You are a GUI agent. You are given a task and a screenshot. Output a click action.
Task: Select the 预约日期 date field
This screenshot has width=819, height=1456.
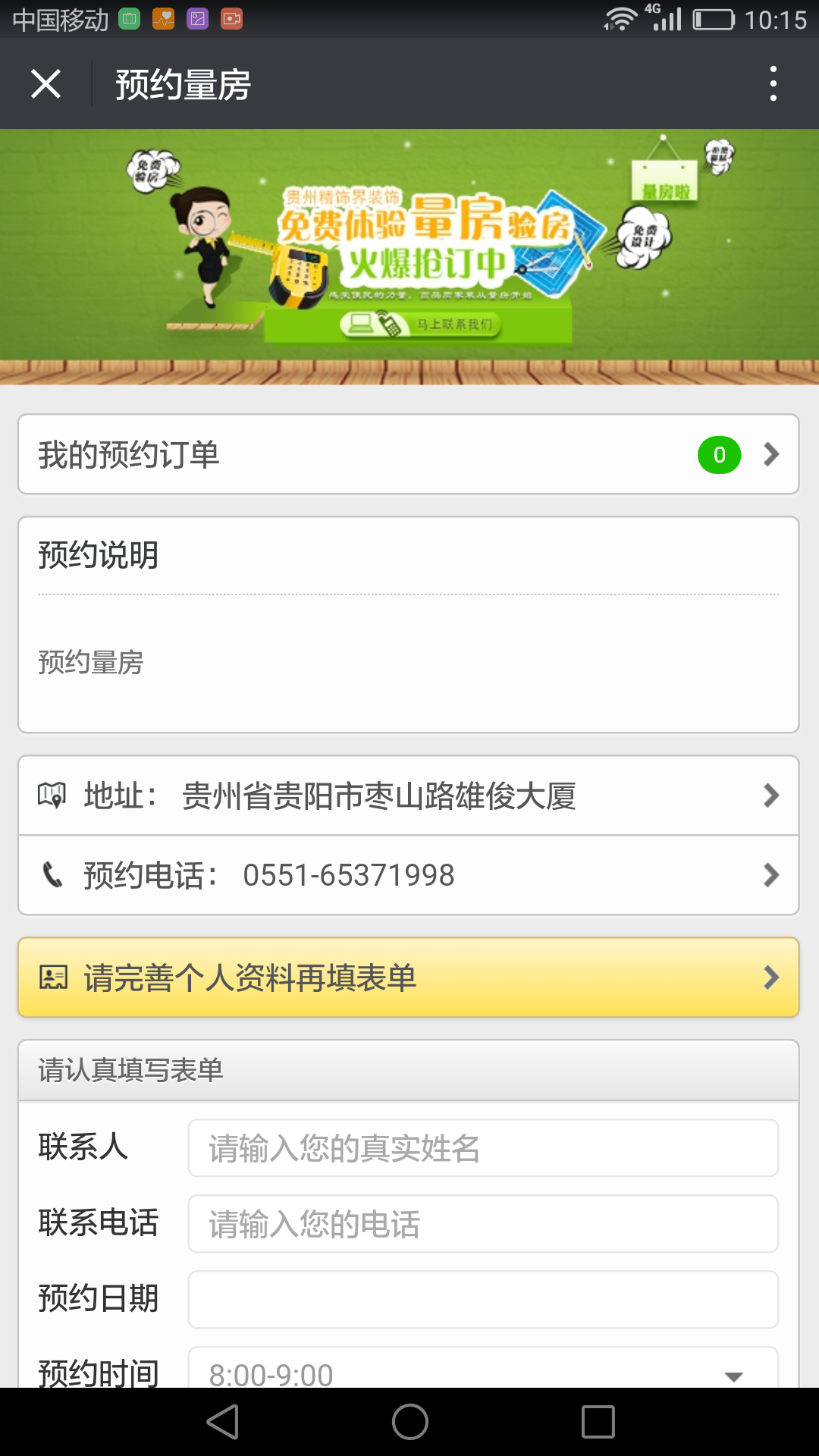[x=483, y=1300]
